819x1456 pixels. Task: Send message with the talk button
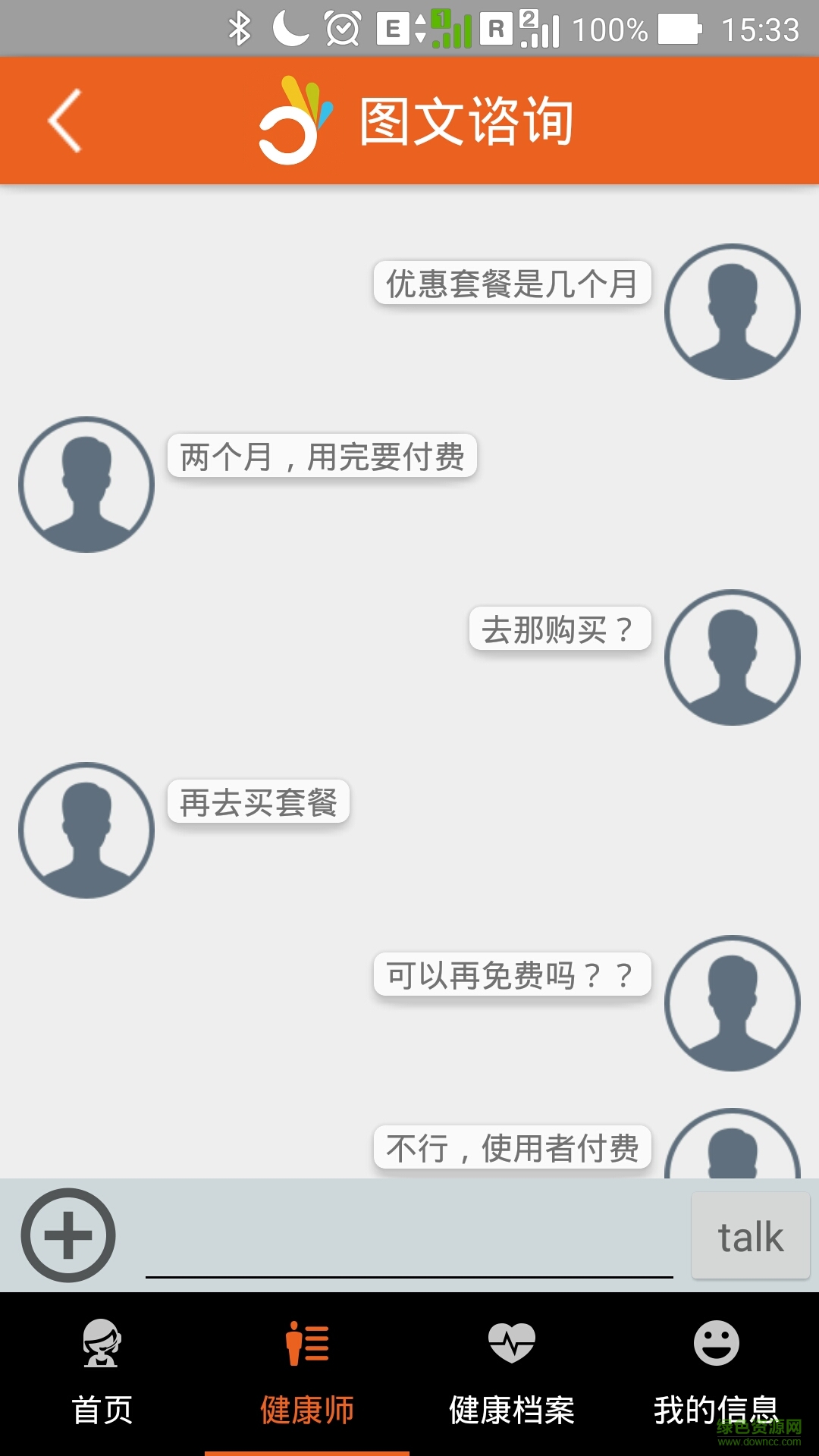(750, 1236)
